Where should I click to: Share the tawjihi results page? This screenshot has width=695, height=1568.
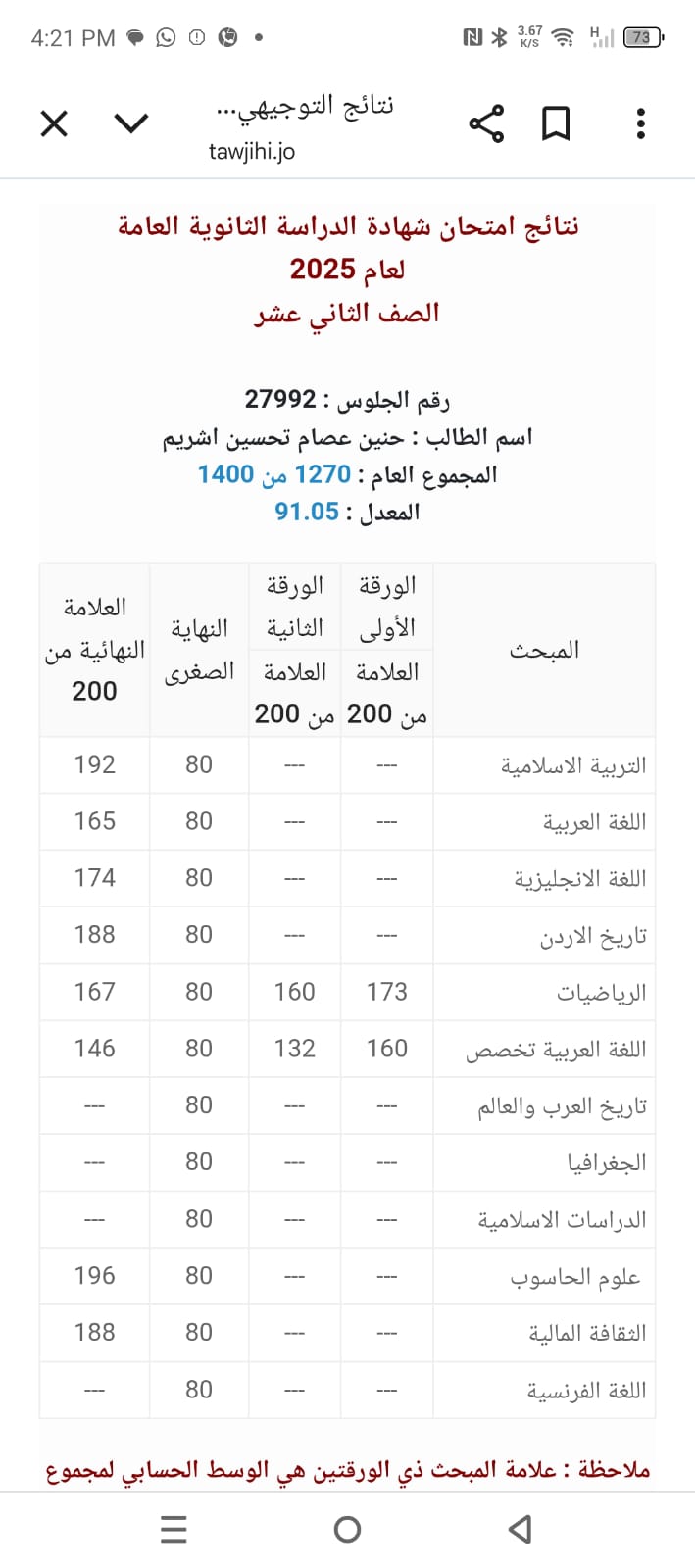(486, 123)
